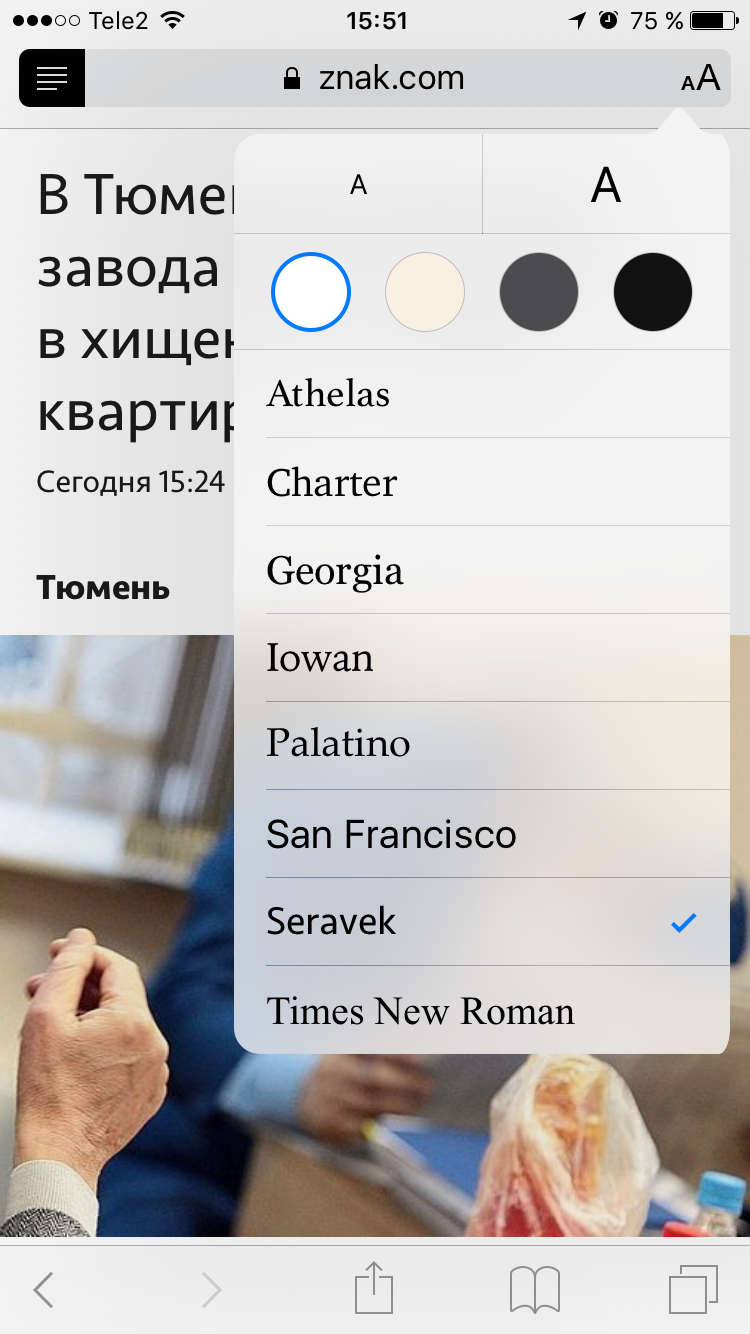Select the white background color
Viewport: 750px width, 1334px height.
(x=311, y=292)
